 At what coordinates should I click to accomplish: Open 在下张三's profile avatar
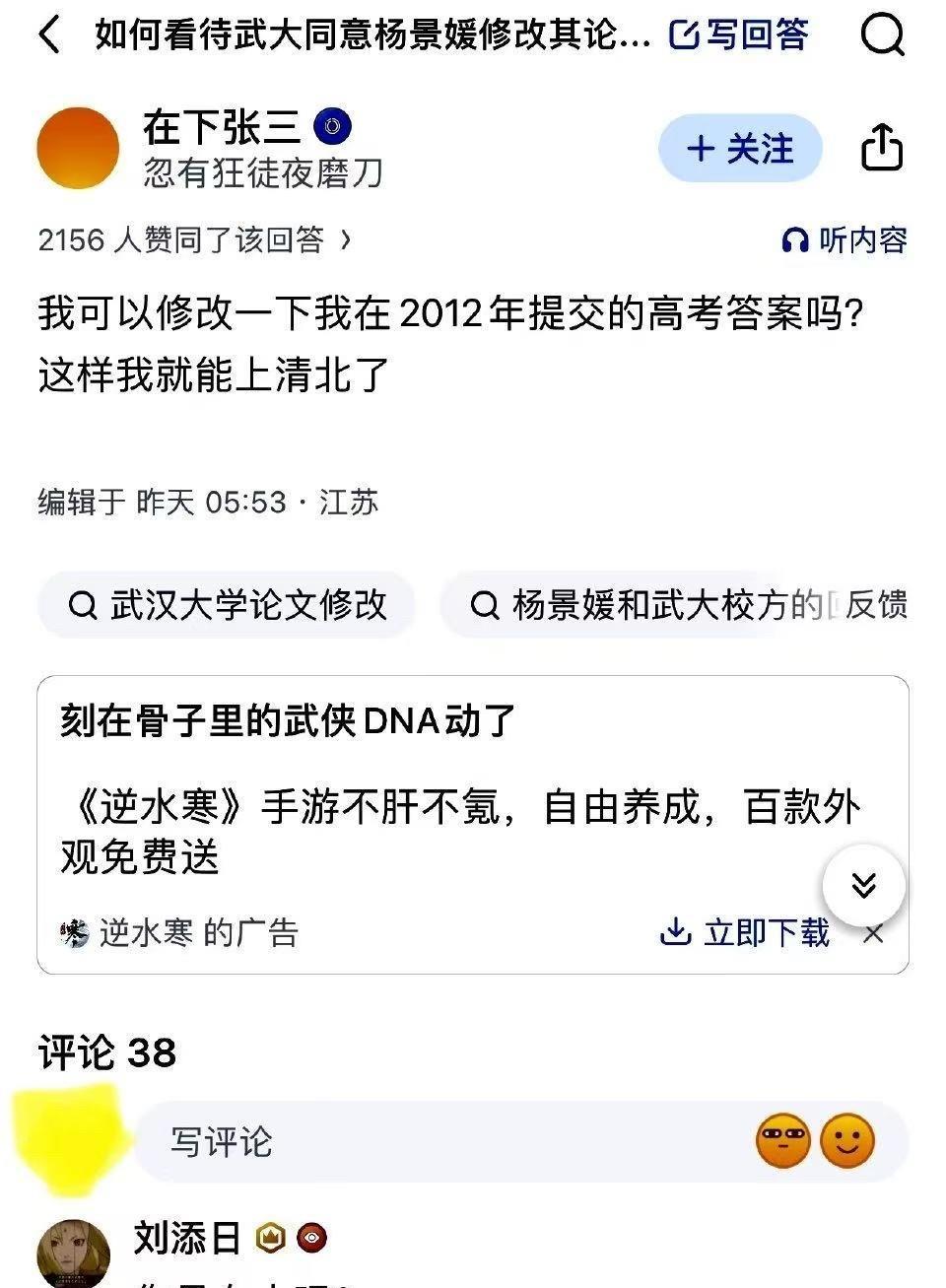[78, 148]
